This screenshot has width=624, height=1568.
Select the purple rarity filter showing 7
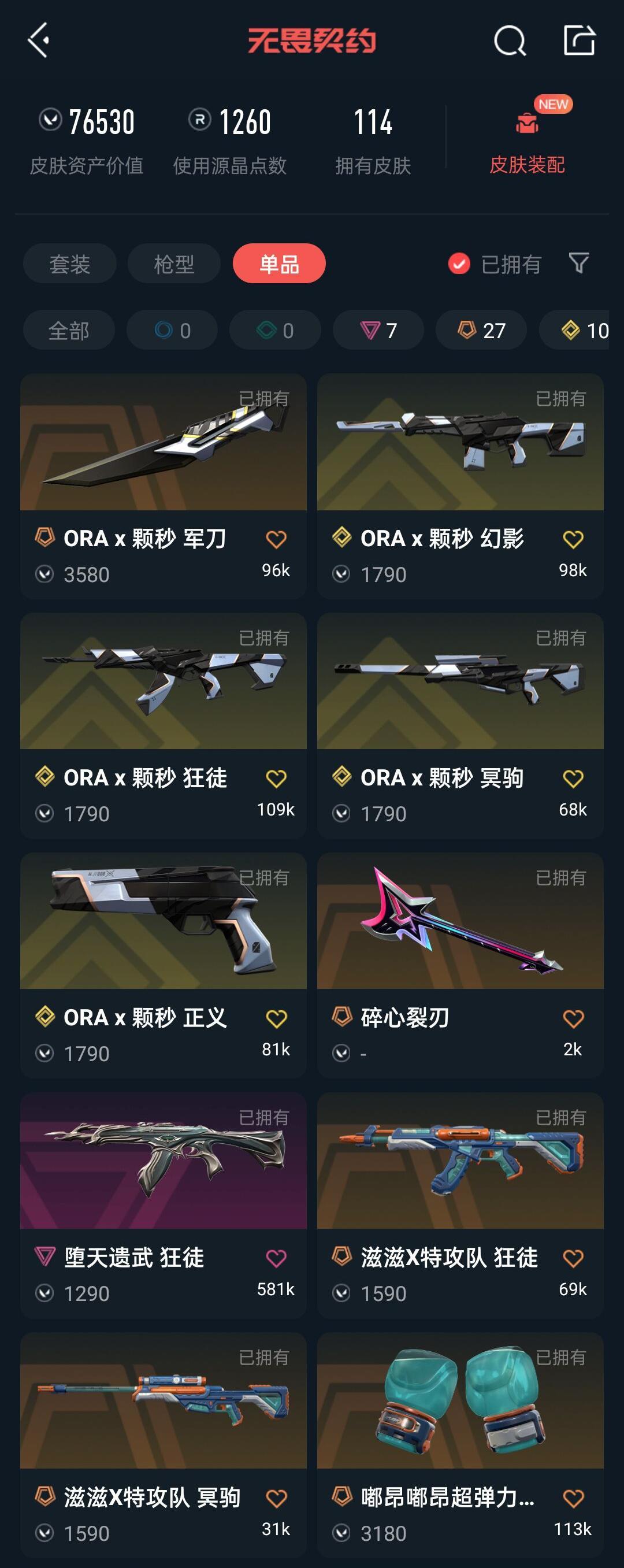click(x=377, y=329)
